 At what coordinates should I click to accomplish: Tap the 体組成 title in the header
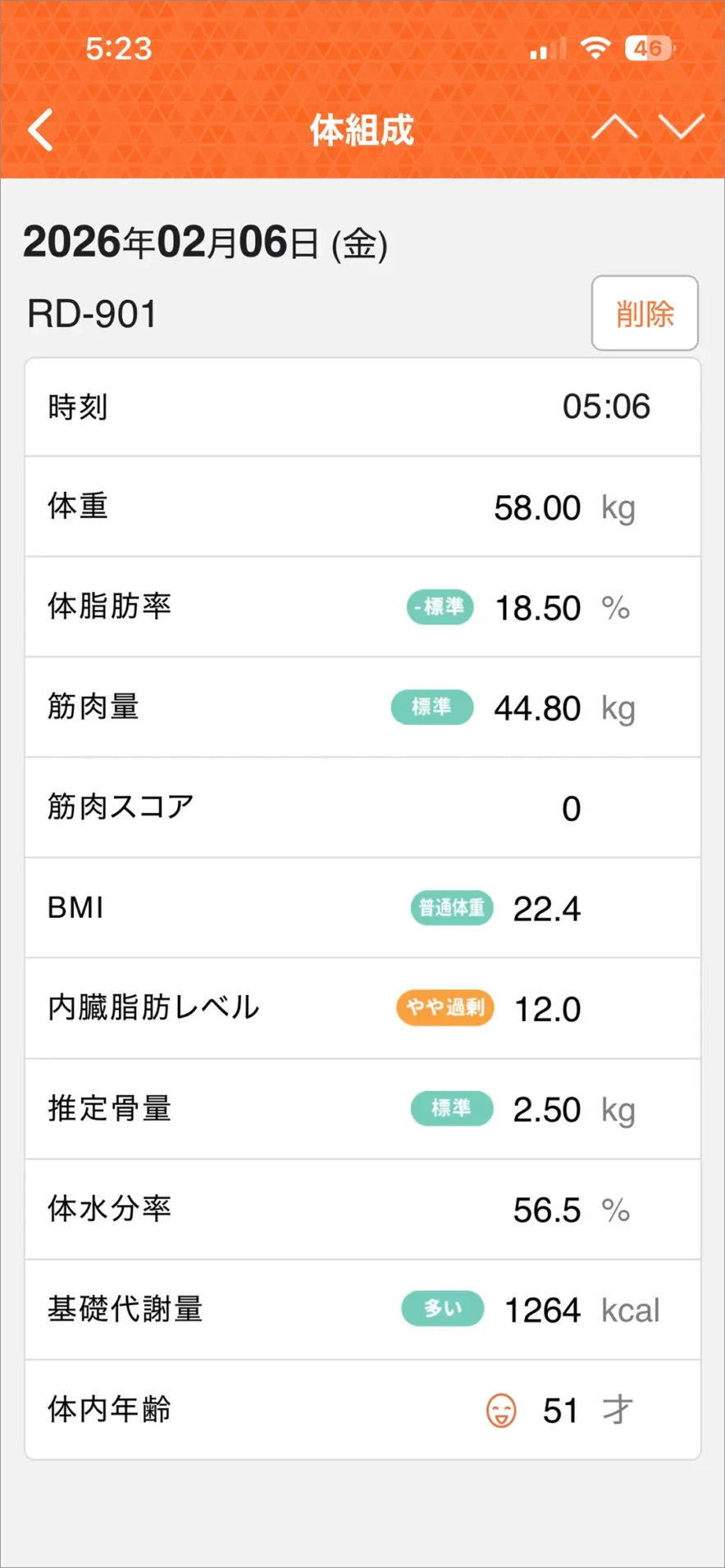[x=362, y=130]
